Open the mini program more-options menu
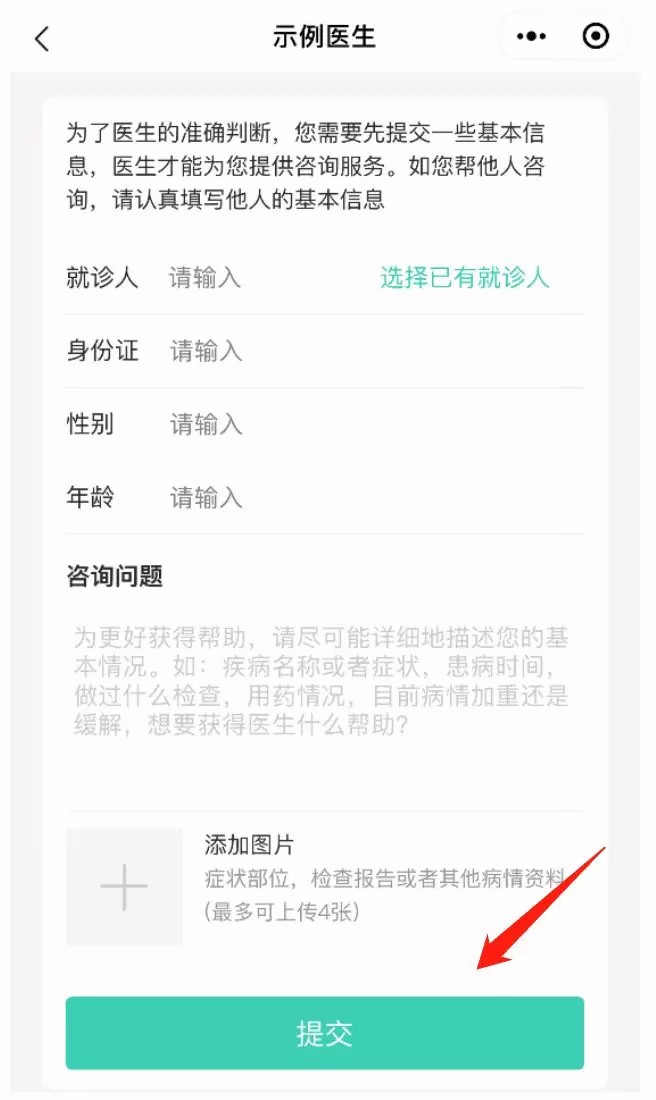The image size is (656, 1100). (x=531, y=37)
